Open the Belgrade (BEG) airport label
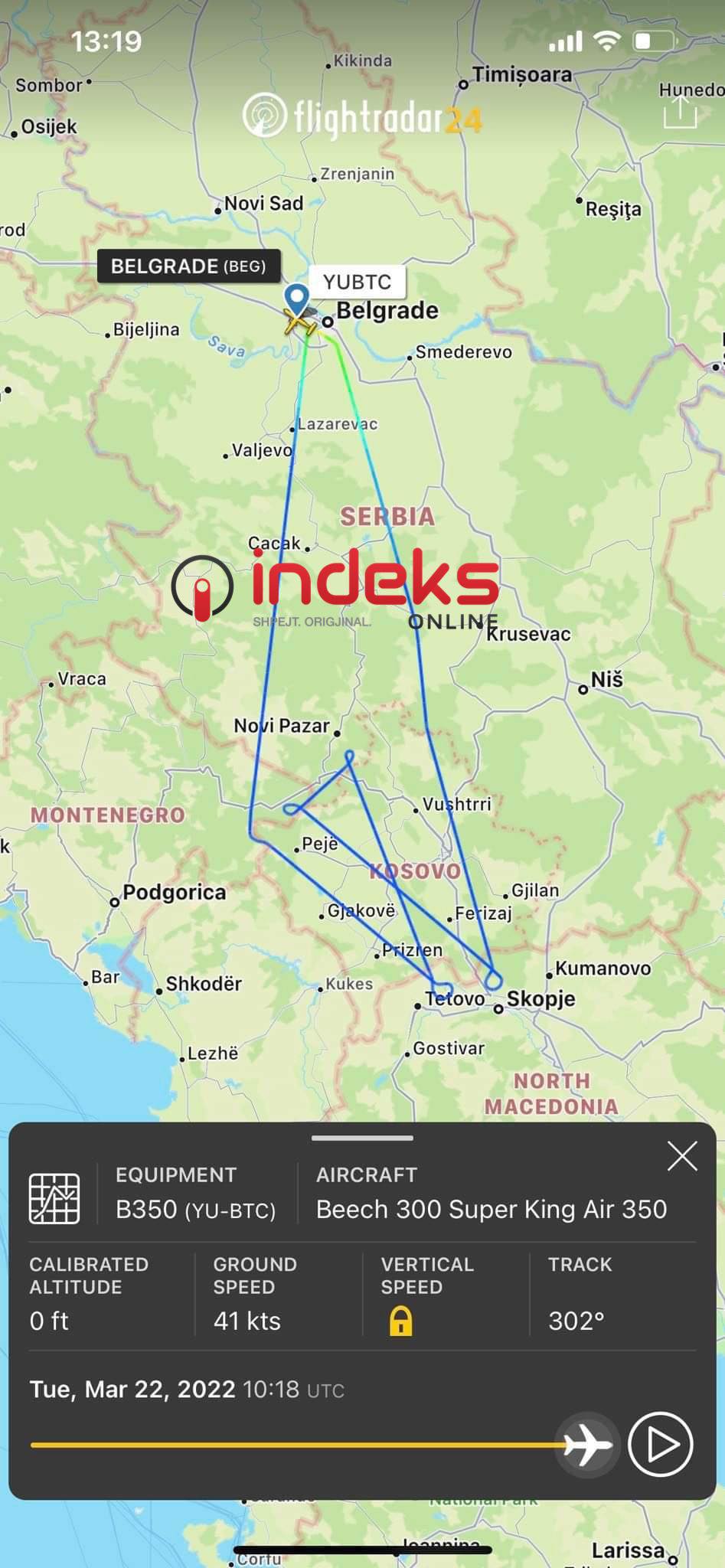The width and height of the screenshot is (725, 1568). click(188, 266)
